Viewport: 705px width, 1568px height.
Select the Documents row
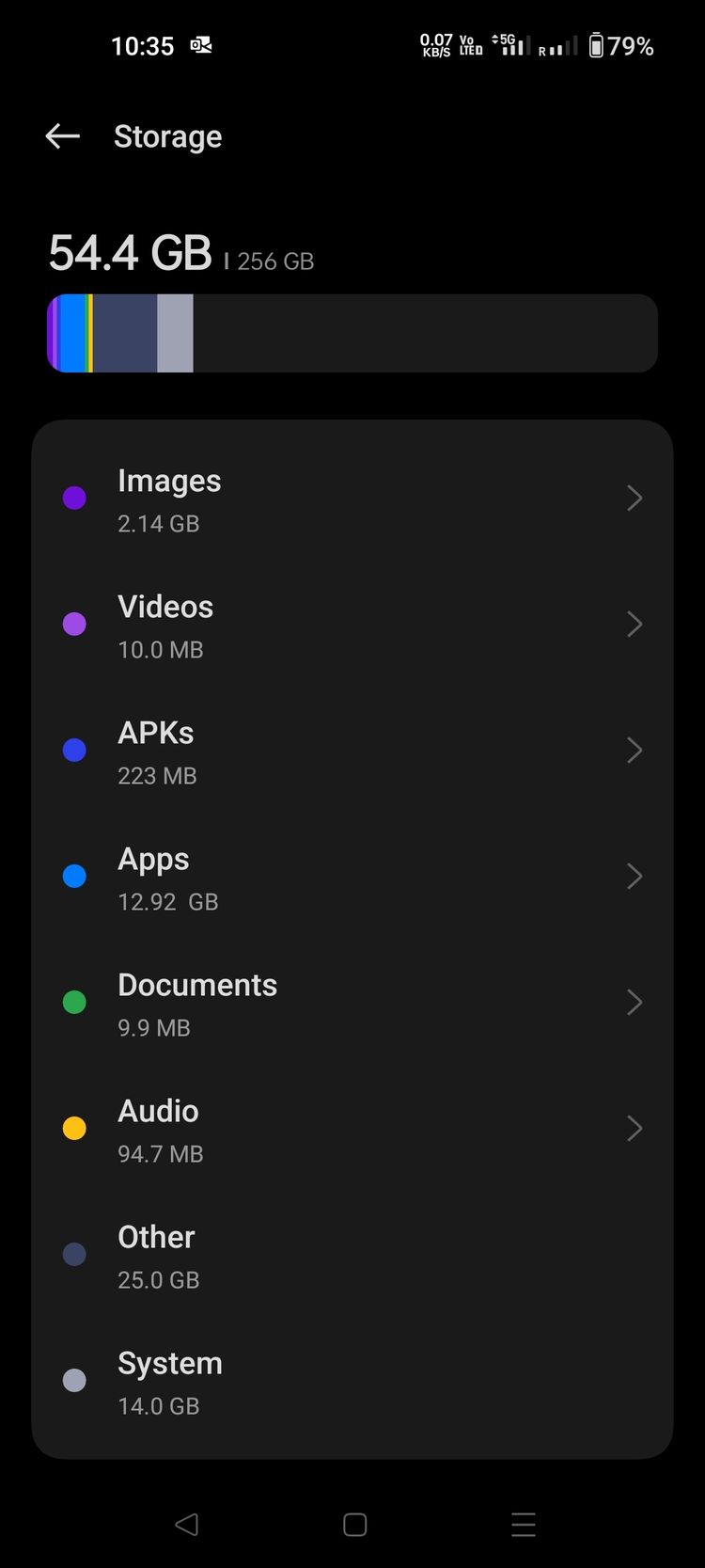[x=352, y=1003]
